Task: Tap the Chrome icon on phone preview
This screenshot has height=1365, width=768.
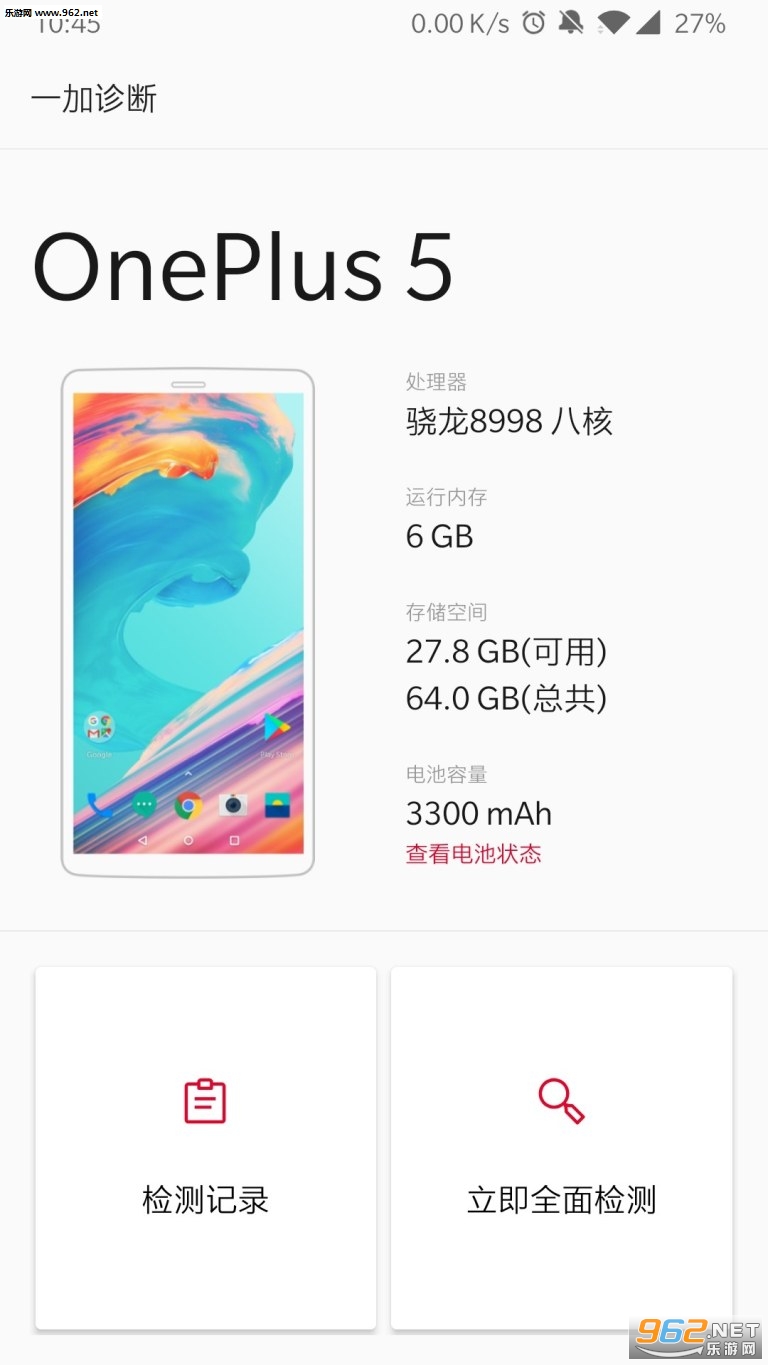Action: [x=188, y=804]
